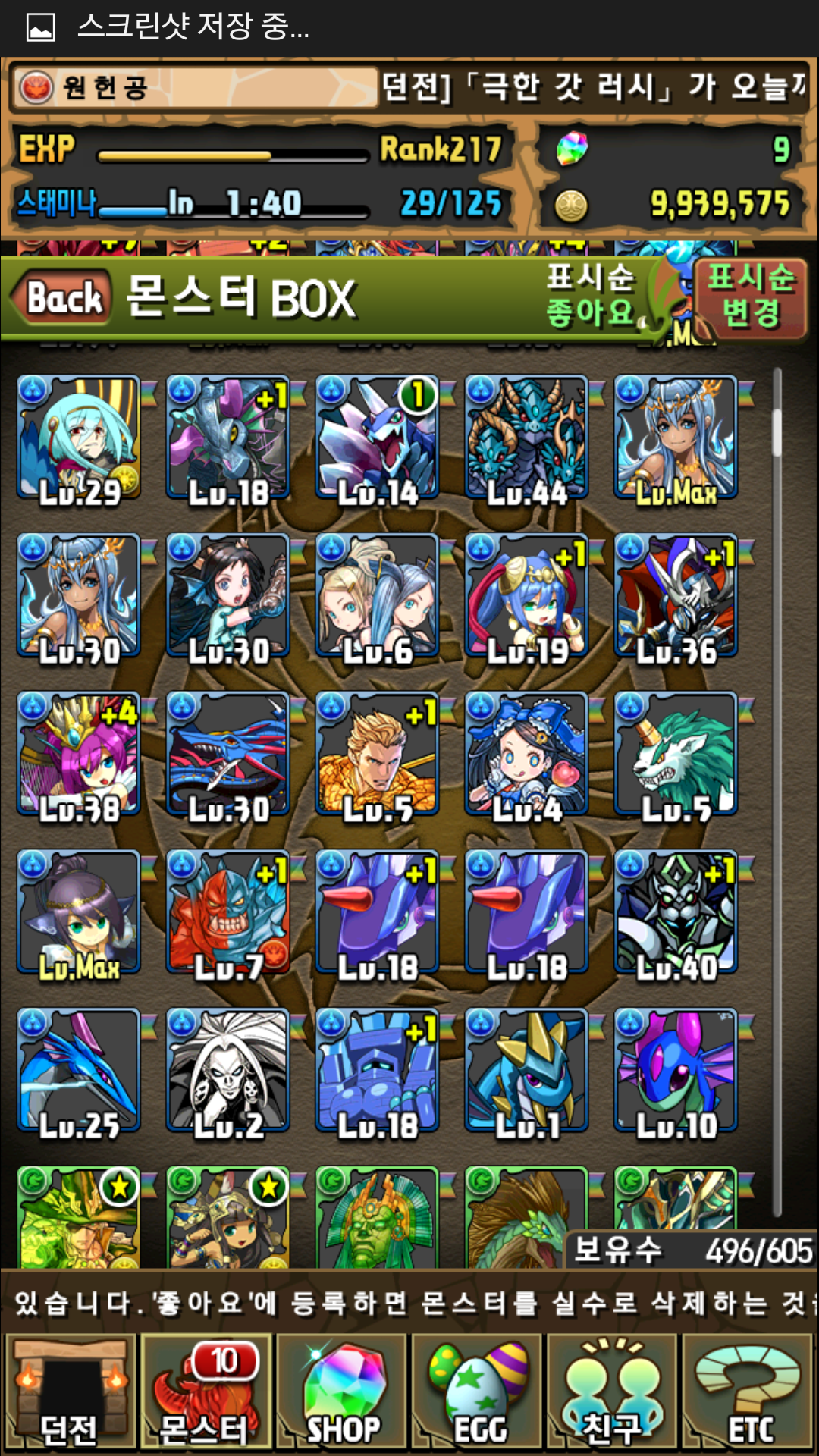Tap the 표시순 변경 sort order button
Image resolution: width=819 pixels, height=1456 pixels.
pos(750,296)
